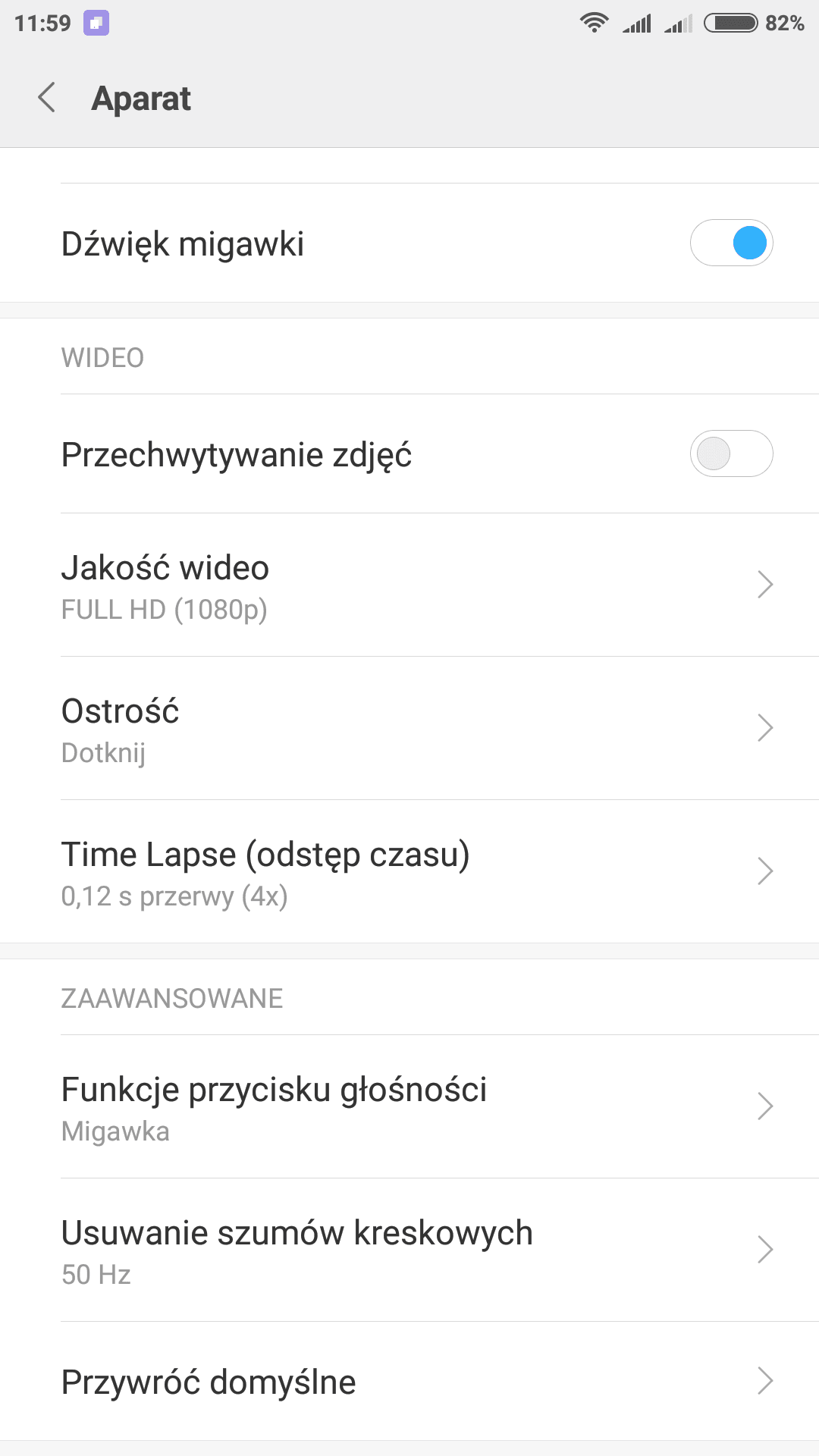Open the Ostrość setting
Screen dimensions: 819x1456
[x=409, y=728]
